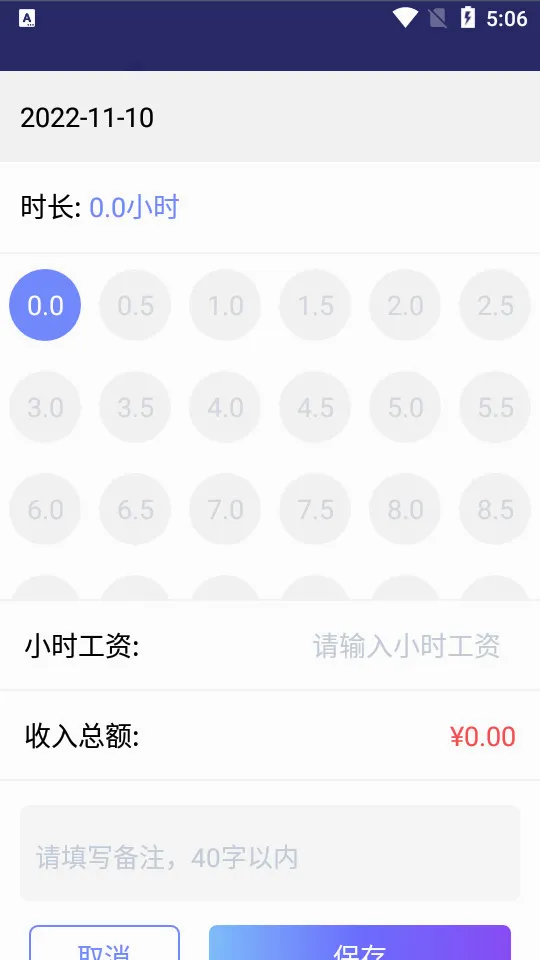Pick the 2.5 hour option
This screenshot has height=960, width=540.
495,305
